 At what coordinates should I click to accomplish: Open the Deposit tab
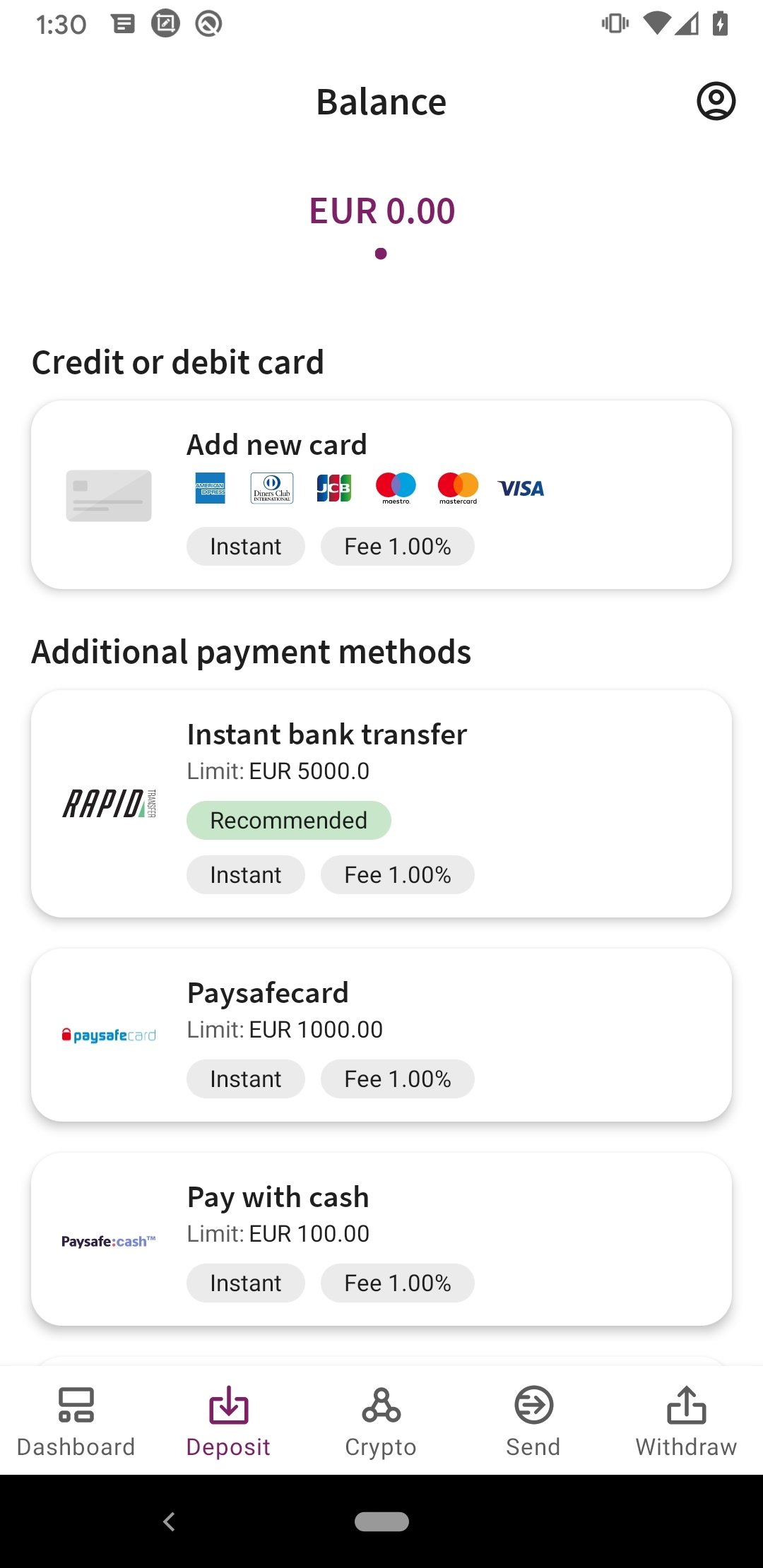pyautogui.click(x=229, y=1421)
